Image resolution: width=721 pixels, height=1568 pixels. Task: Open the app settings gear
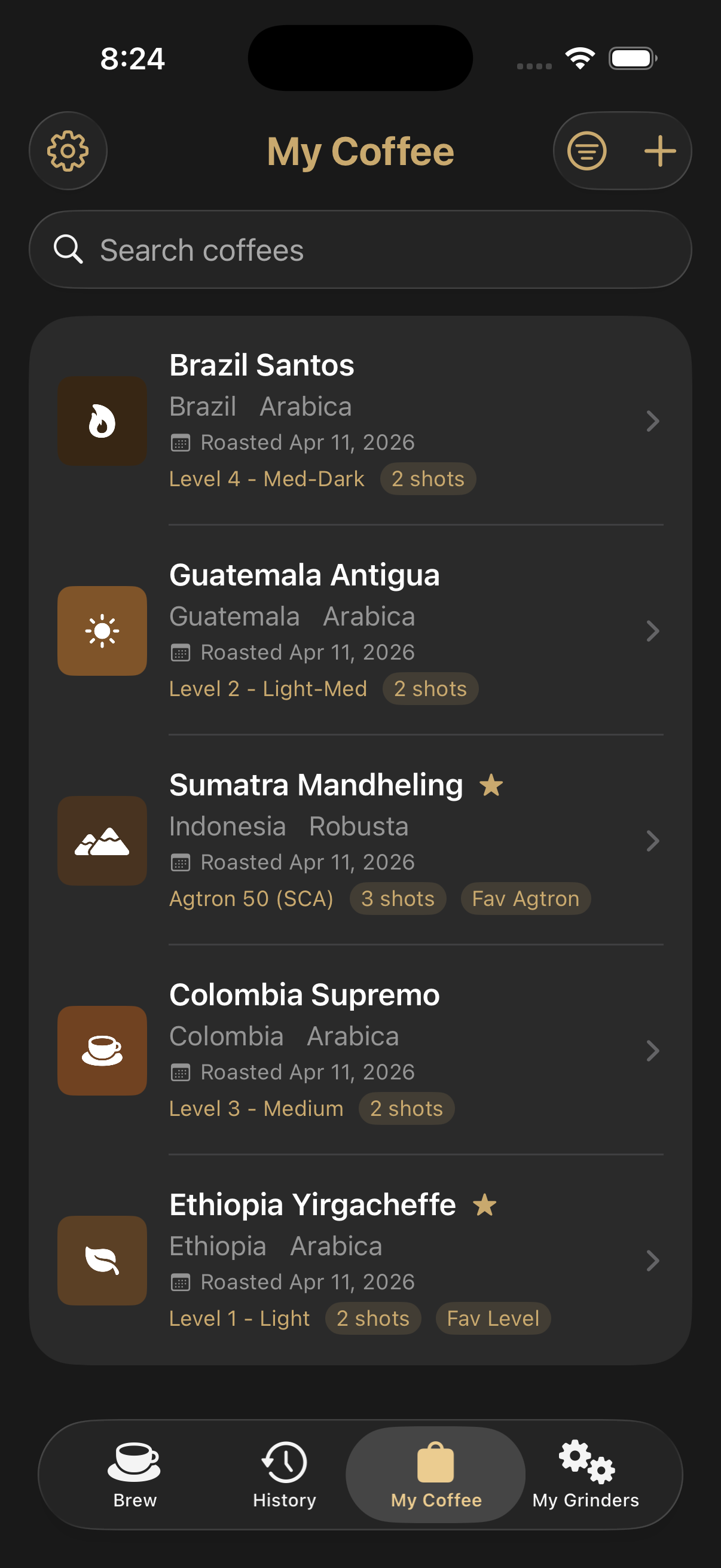pyautogui.click(x=68, y=151)
